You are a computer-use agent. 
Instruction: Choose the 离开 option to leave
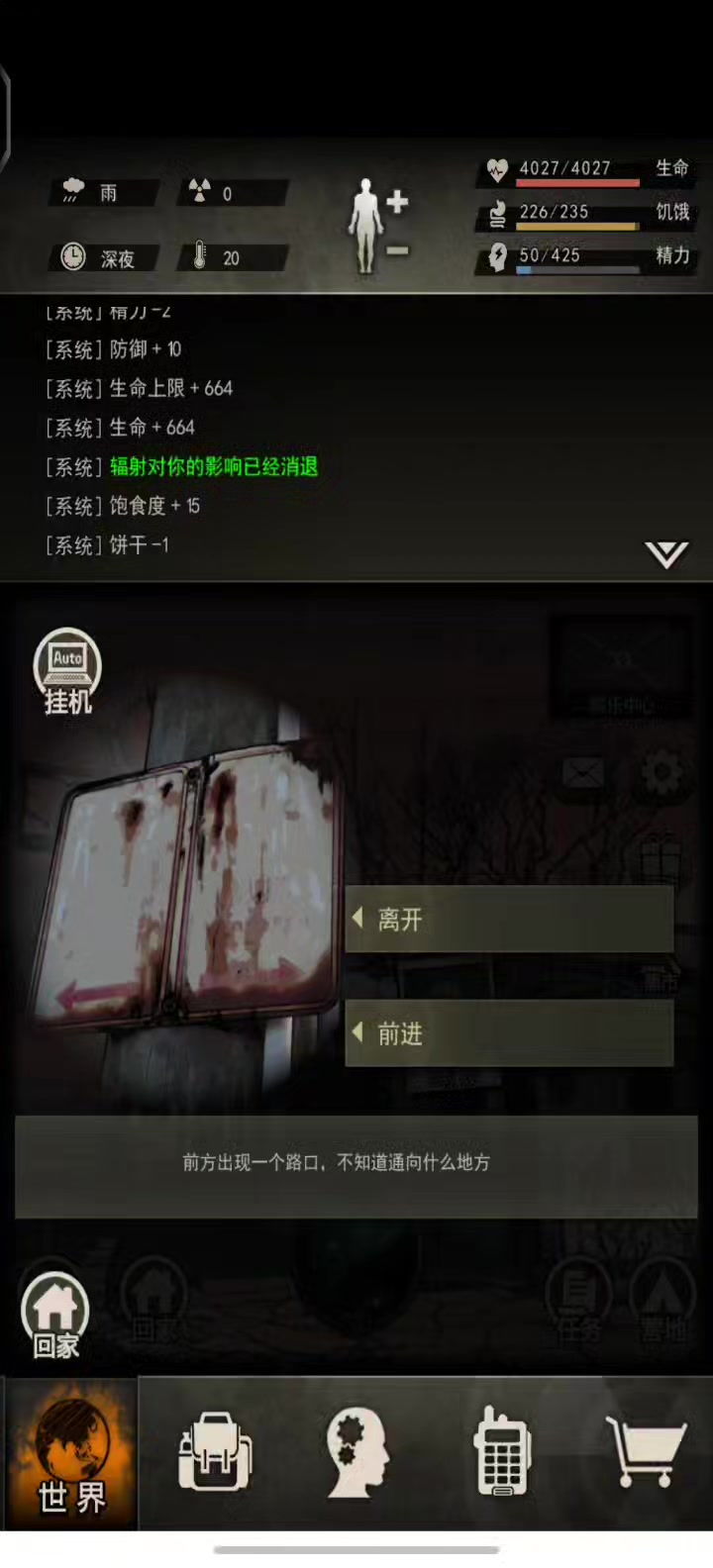point(509,920)
